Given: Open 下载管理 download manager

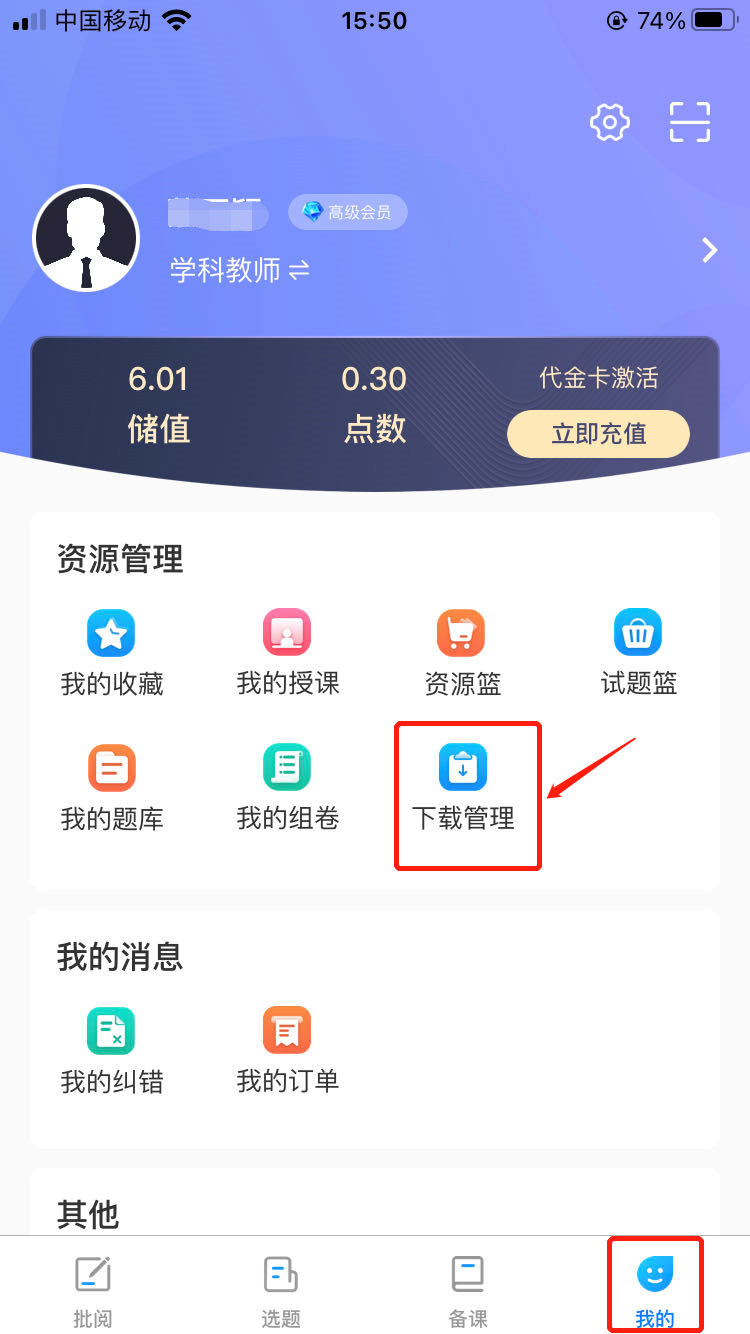Looking at the screenshot, I should pyautogui.click(x=463, y=788).
